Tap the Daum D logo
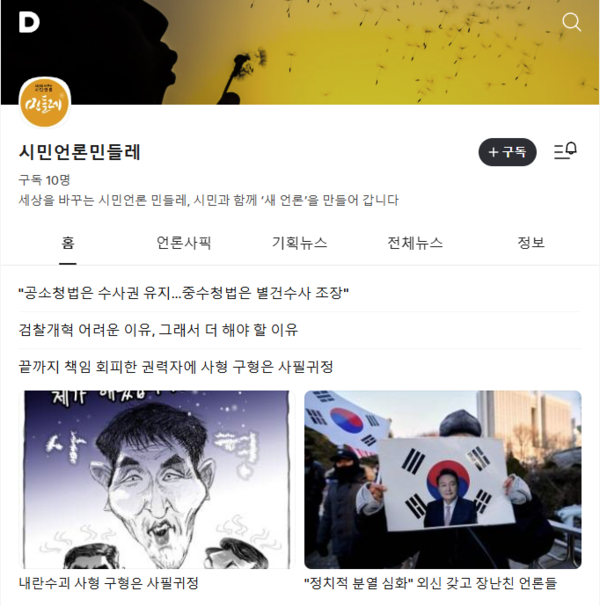This screenshot has height=606, width=600. click(x=29, y=22)
